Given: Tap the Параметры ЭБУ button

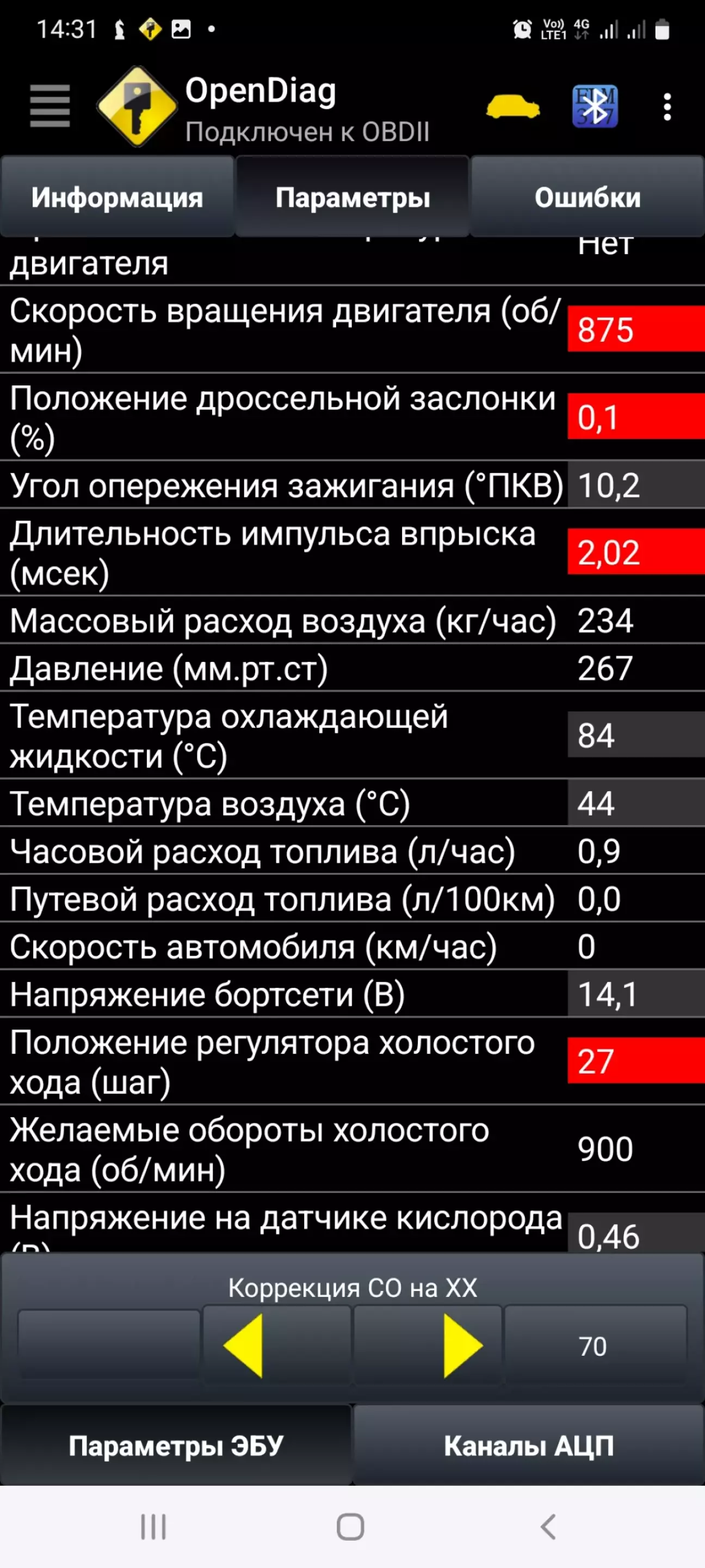Looking at the screenshot, I should pyautogui.click(x=176, y=1445).
